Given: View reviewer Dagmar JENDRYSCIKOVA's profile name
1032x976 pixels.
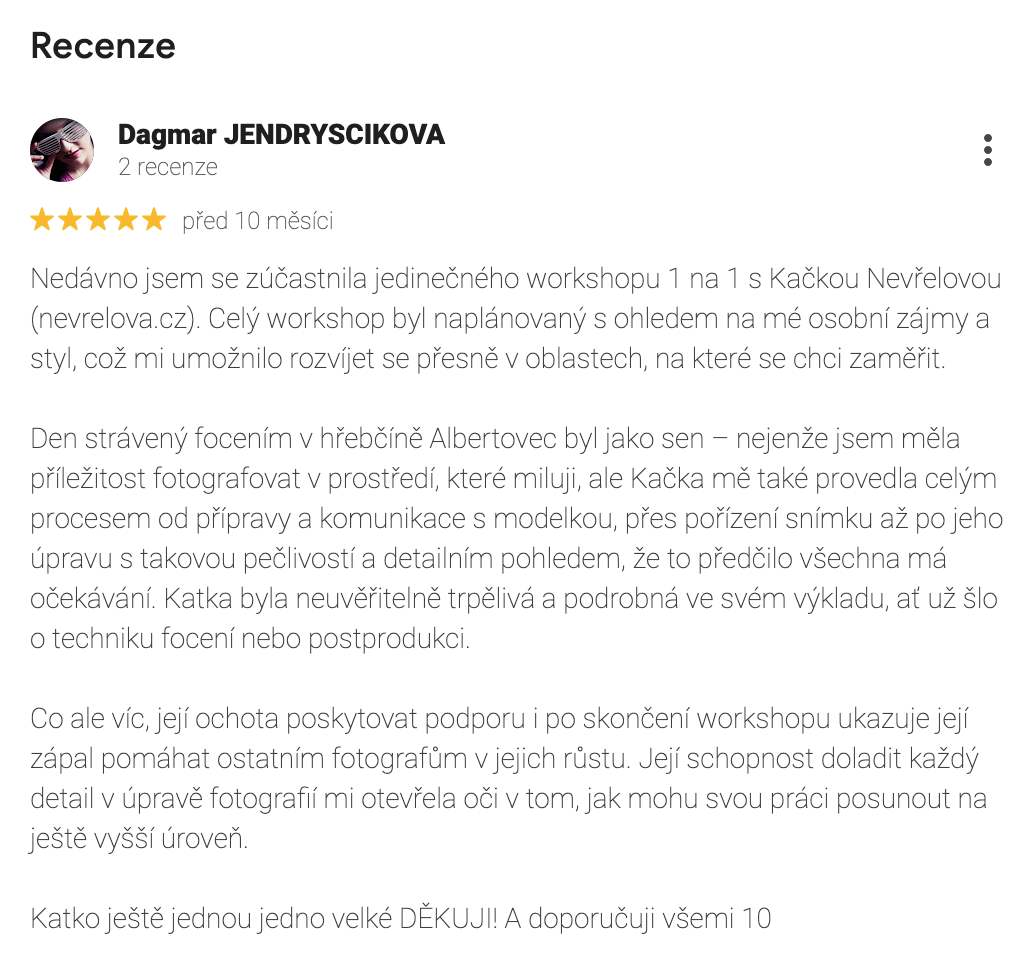Looking at the screenshot, I should pos(281,135).
